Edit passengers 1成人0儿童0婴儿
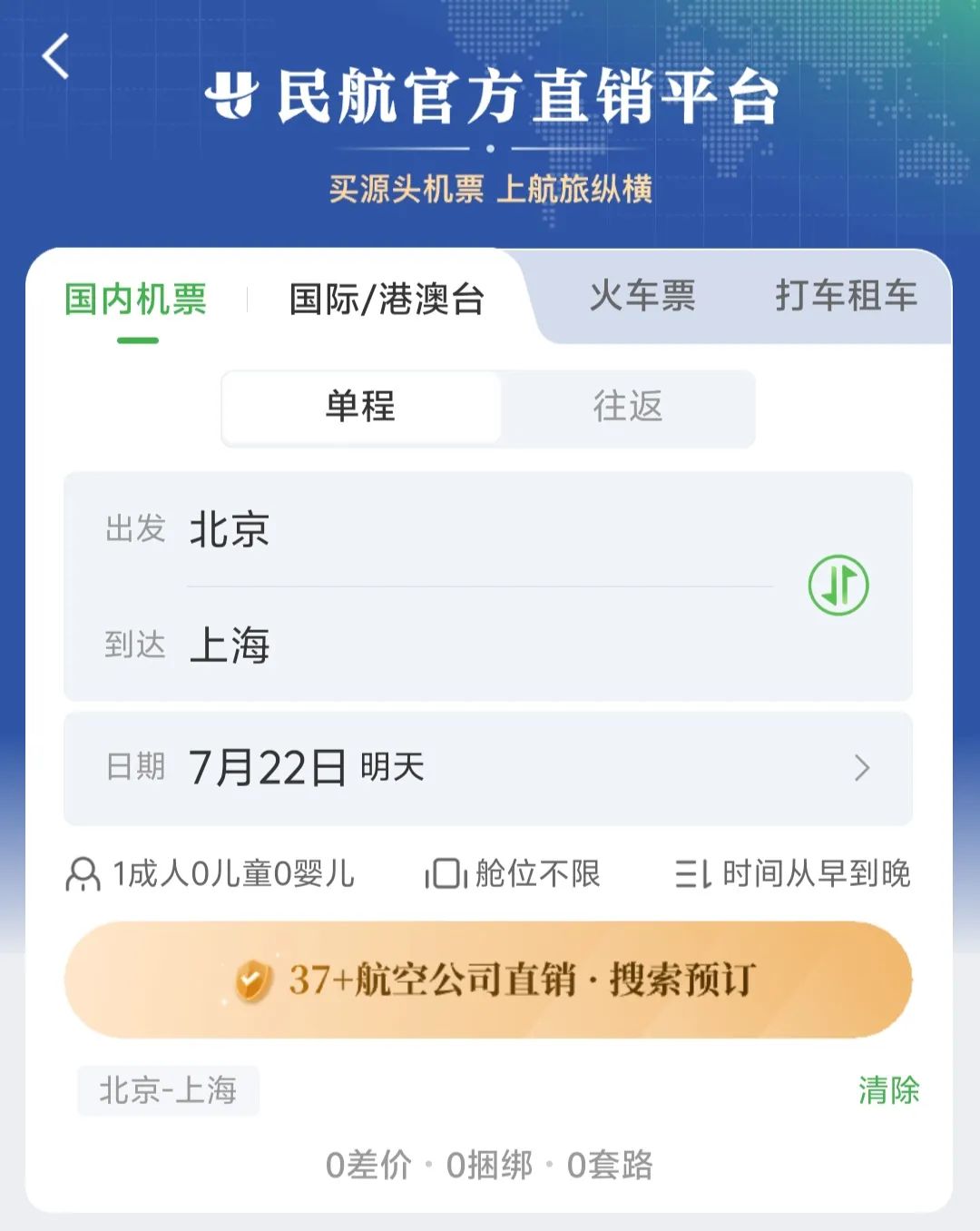 coord(211,874)
